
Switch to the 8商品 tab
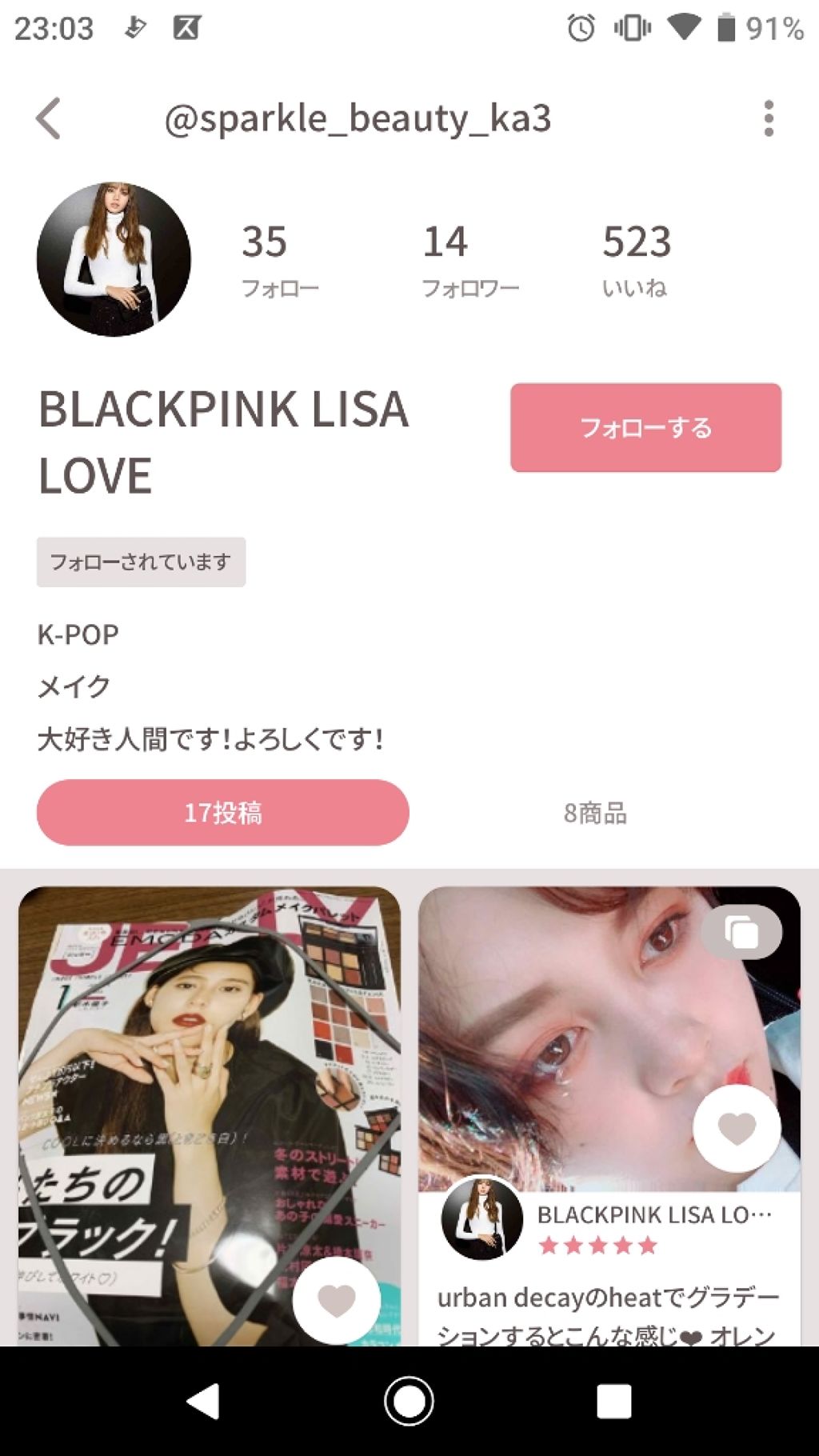595,813
